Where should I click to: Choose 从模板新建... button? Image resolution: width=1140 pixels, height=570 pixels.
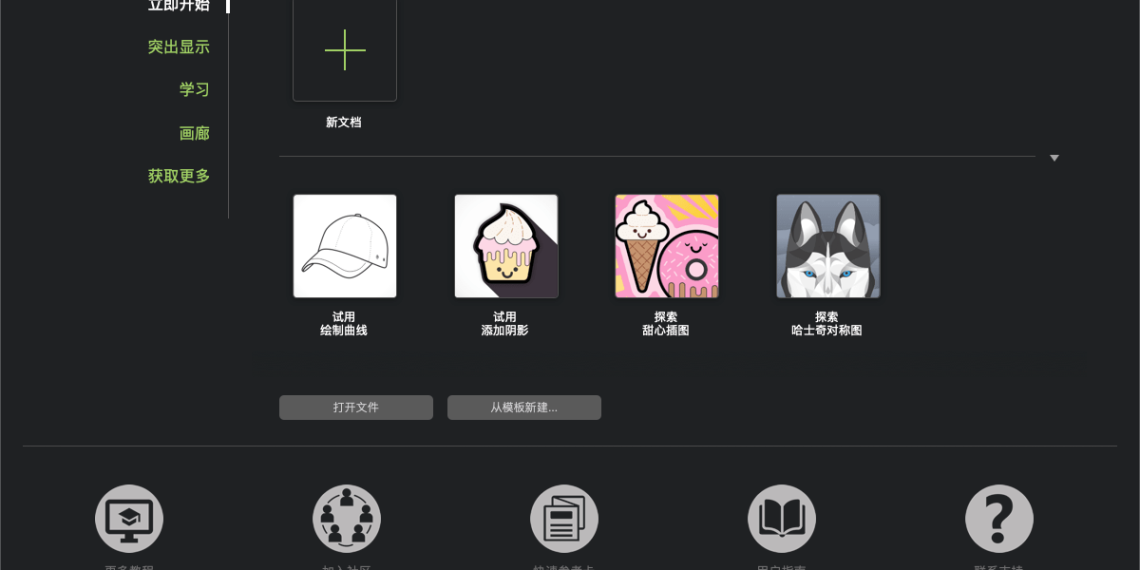point(524,407)
